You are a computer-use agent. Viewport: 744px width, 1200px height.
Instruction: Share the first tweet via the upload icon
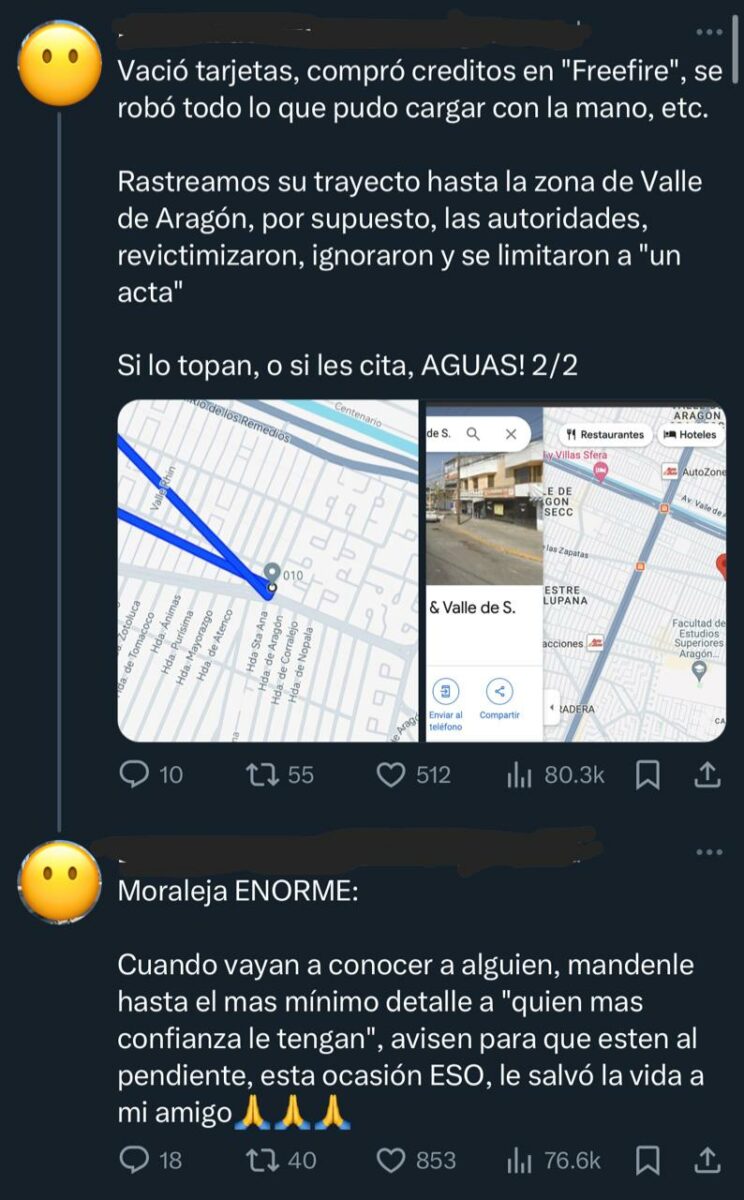(708, 773)
